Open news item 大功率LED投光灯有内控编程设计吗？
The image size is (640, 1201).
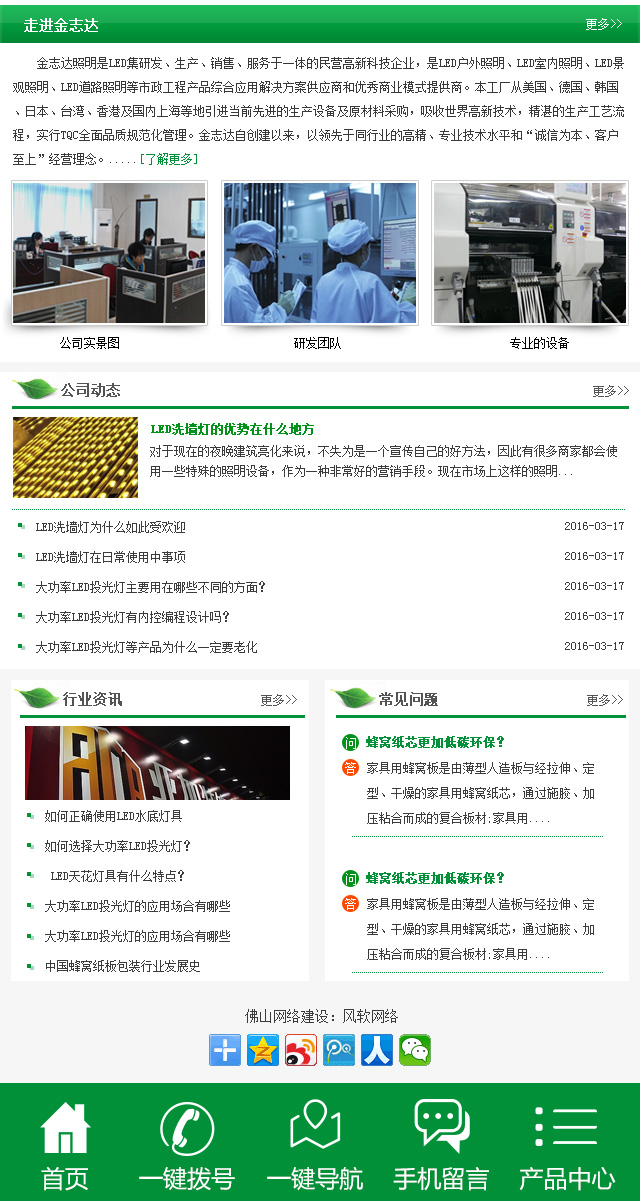click(132, 617)
